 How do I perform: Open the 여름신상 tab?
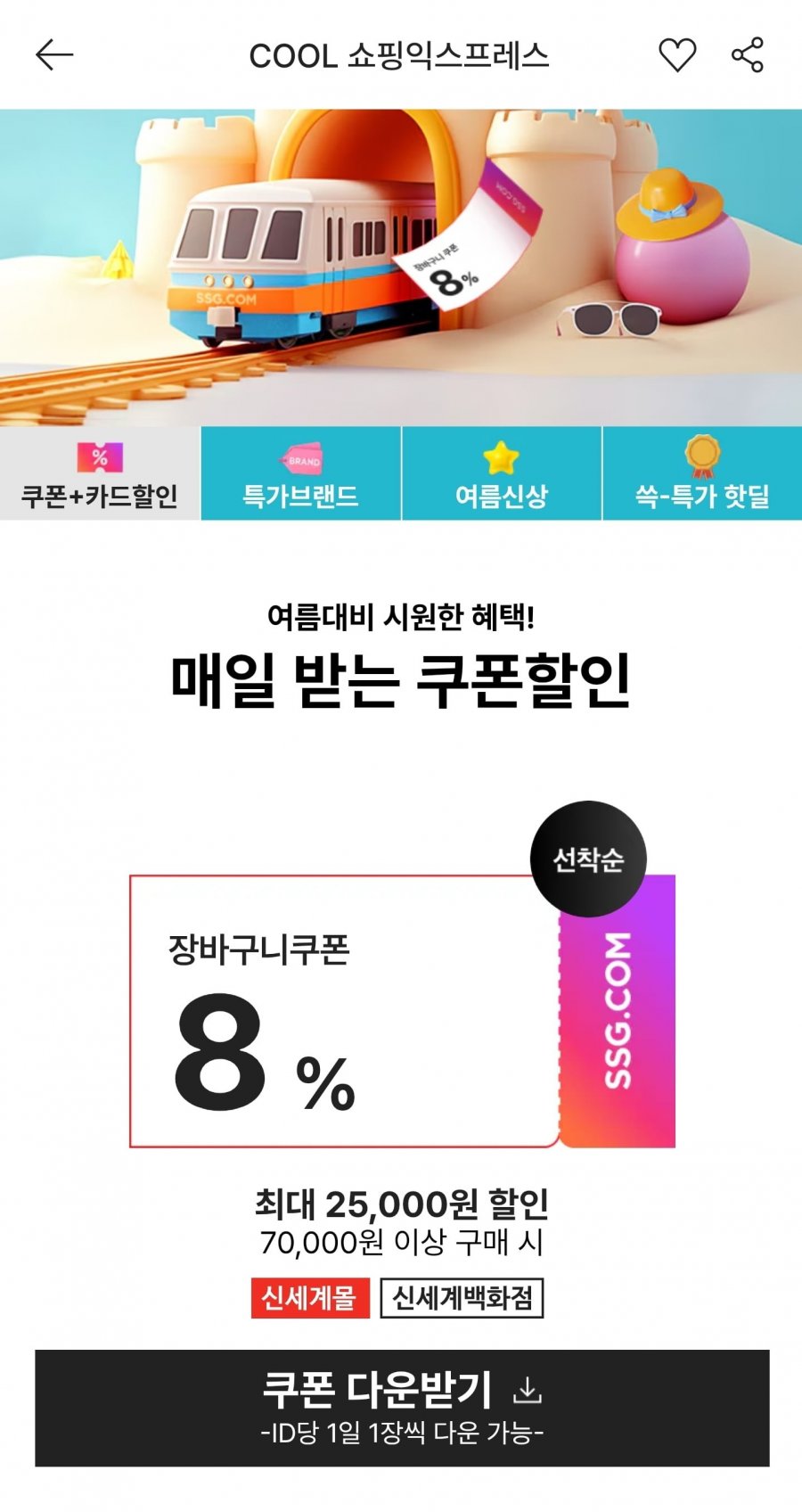click(502, 474)
